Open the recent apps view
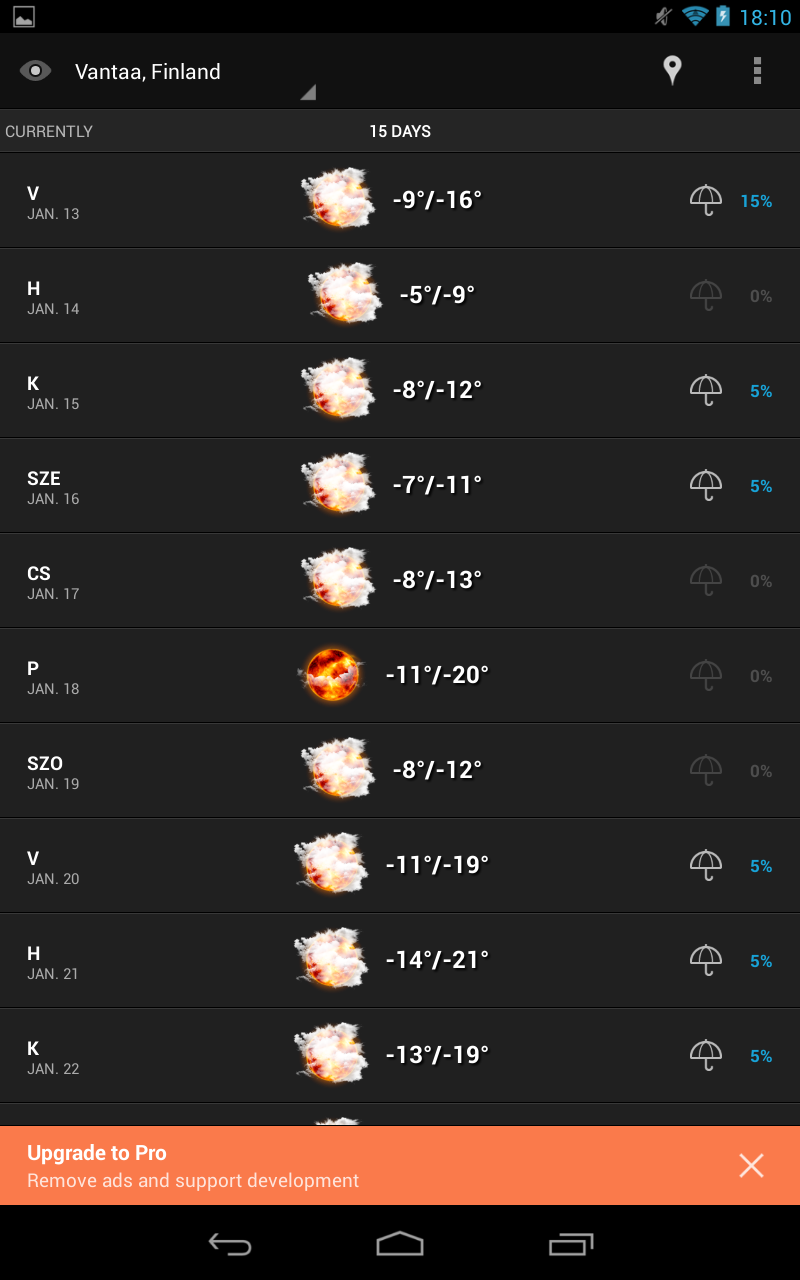The image size is (800, 1280). point(571,1243)
